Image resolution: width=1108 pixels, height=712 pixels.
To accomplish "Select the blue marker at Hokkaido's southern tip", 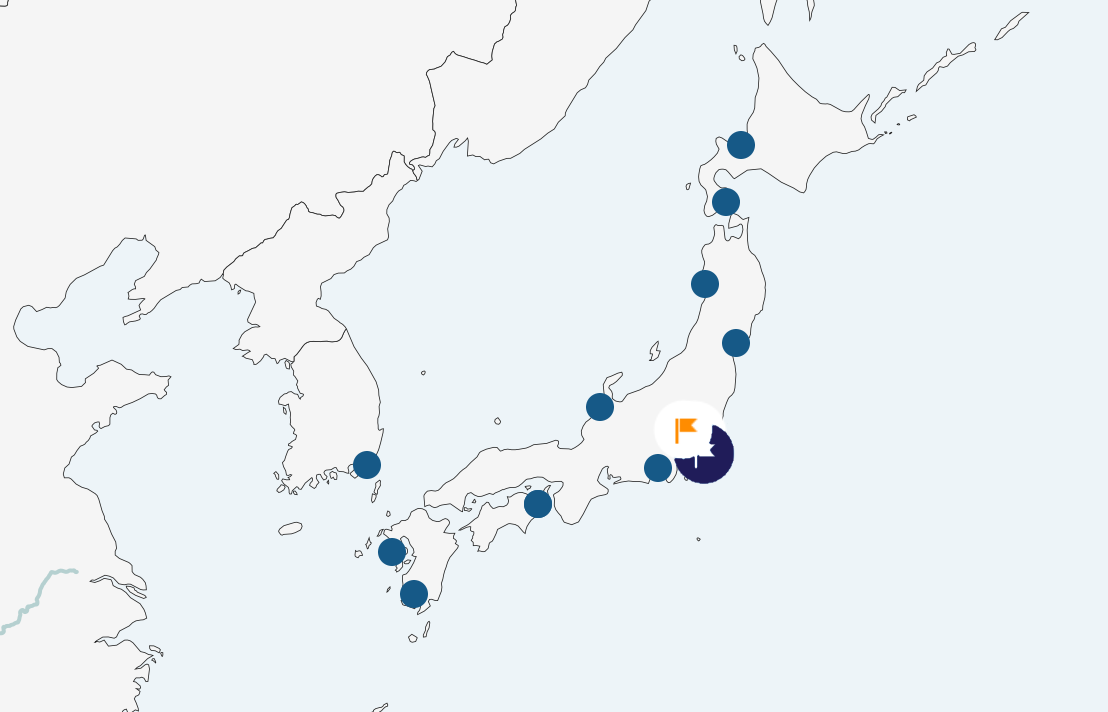I will (725, 202).
